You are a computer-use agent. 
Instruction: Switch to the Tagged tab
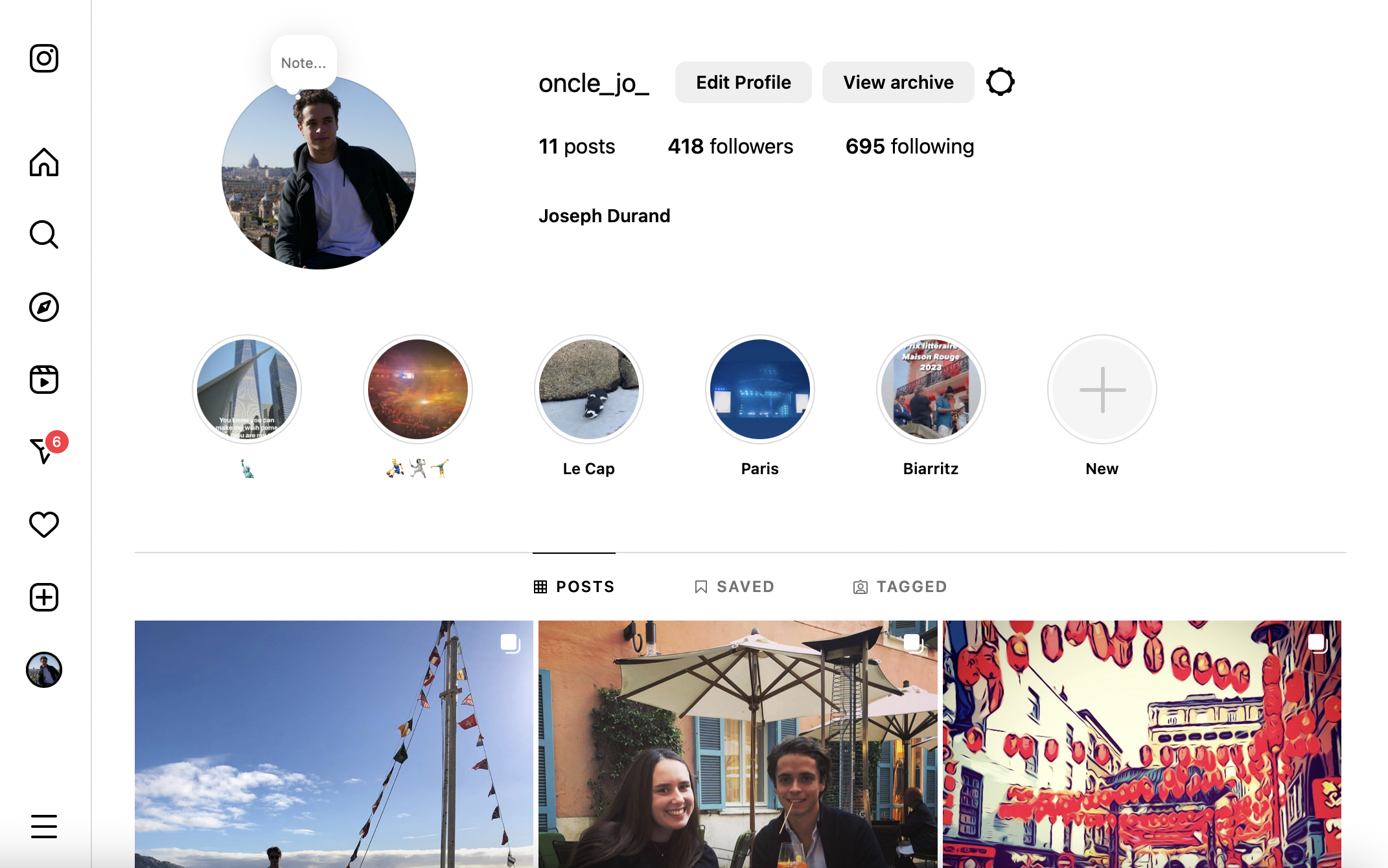point(900,587)
